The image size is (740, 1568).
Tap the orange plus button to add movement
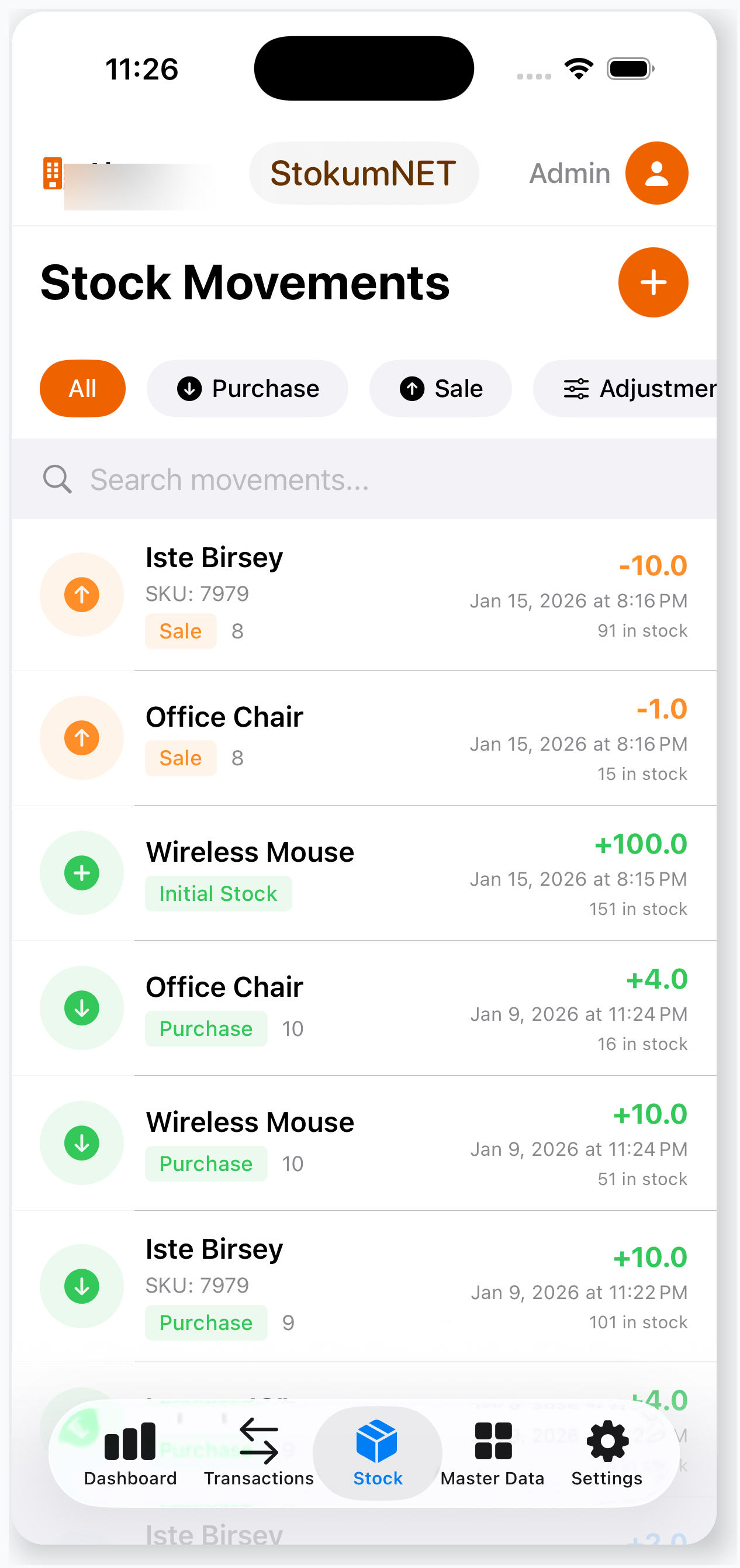653,282
